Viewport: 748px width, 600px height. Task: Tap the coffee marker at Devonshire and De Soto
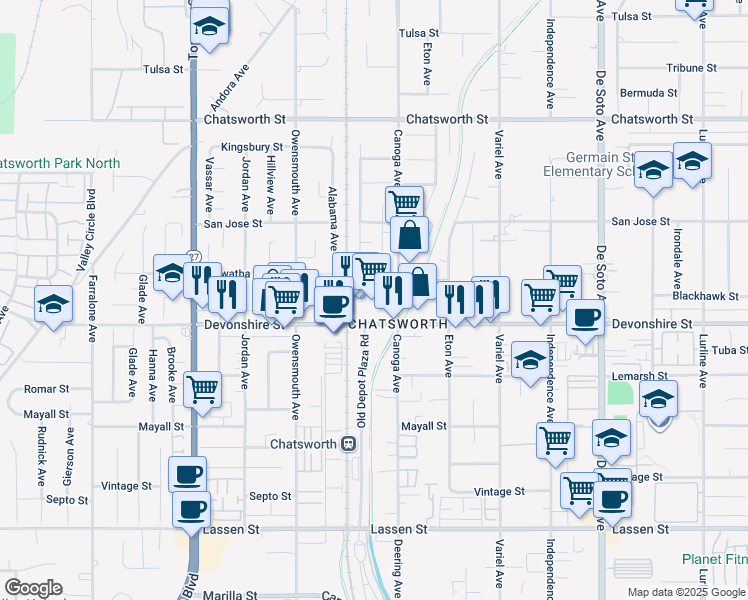coord(585,318)
